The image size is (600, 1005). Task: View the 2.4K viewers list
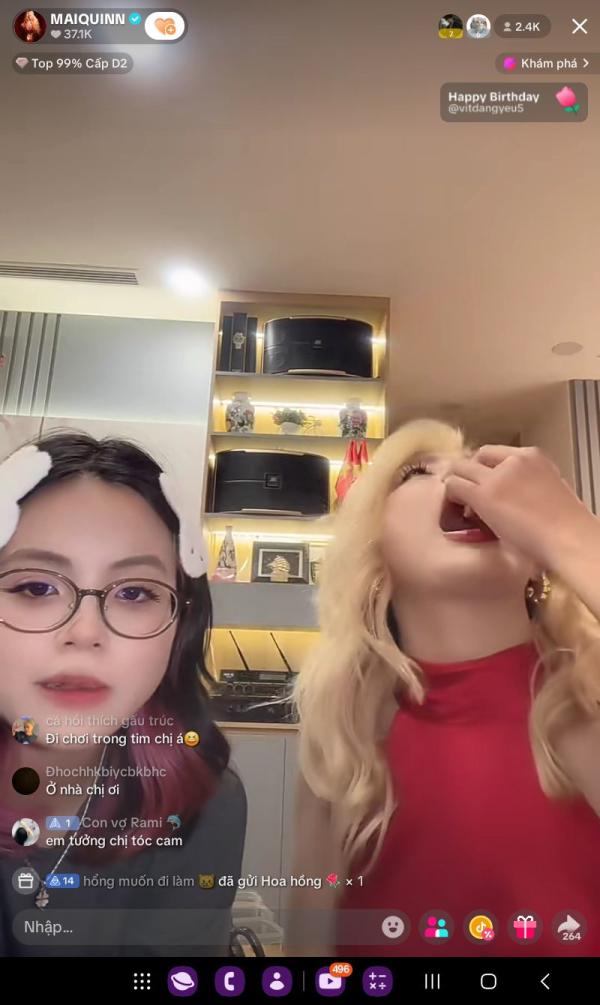click(x=520, y=27)
